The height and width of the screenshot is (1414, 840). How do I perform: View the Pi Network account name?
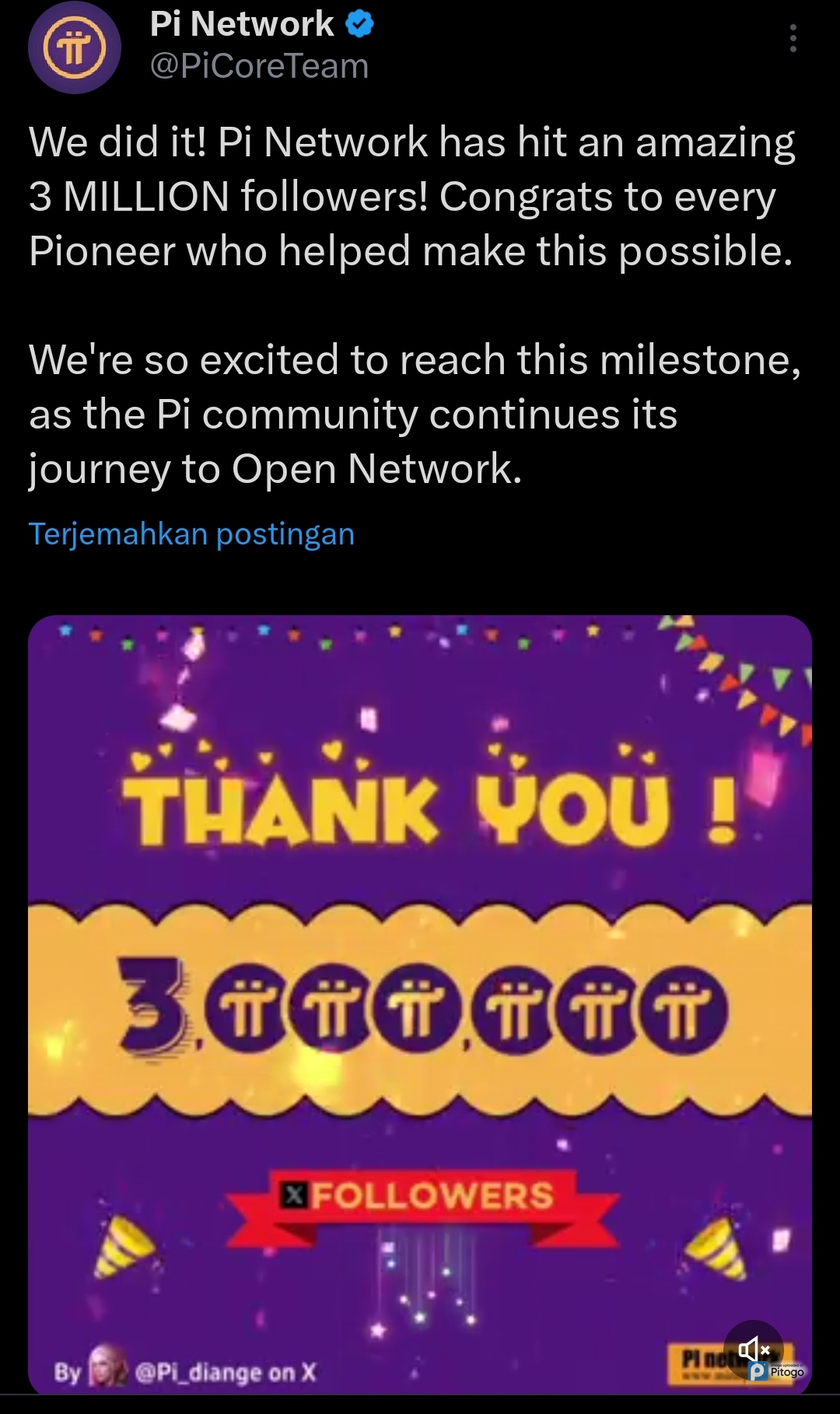tap(241, 24)
